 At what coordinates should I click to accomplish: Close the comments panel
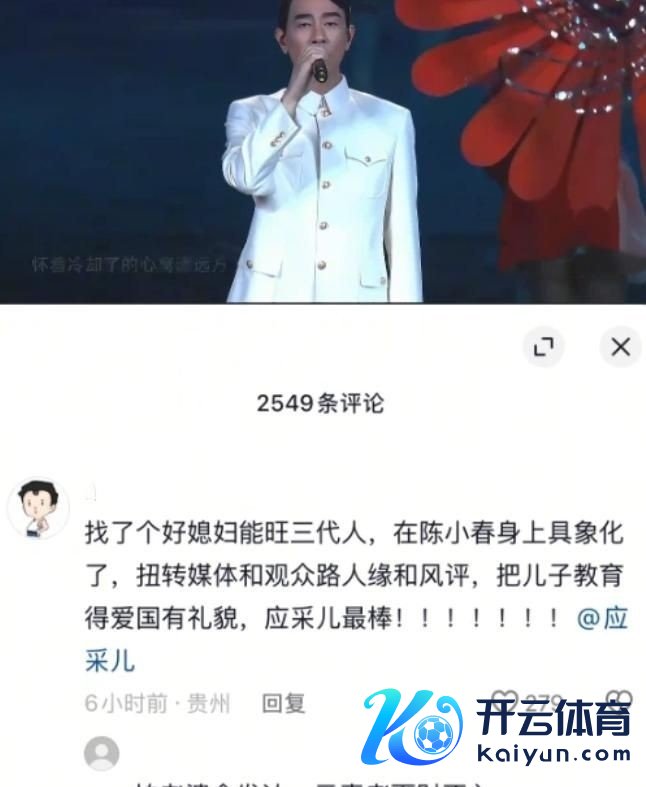(x=620, y=346)
